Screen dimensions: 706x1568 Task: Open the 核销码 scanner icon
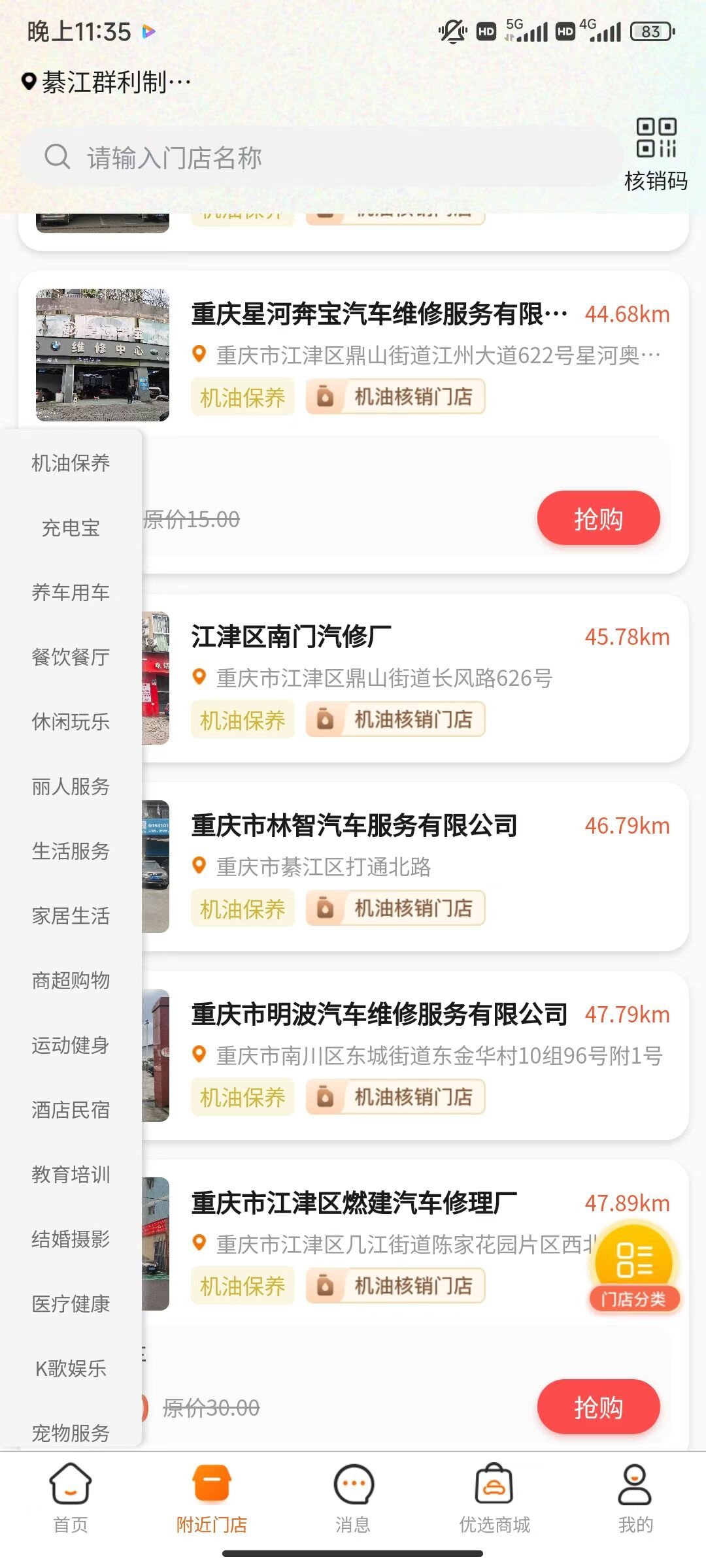(656, 154)
